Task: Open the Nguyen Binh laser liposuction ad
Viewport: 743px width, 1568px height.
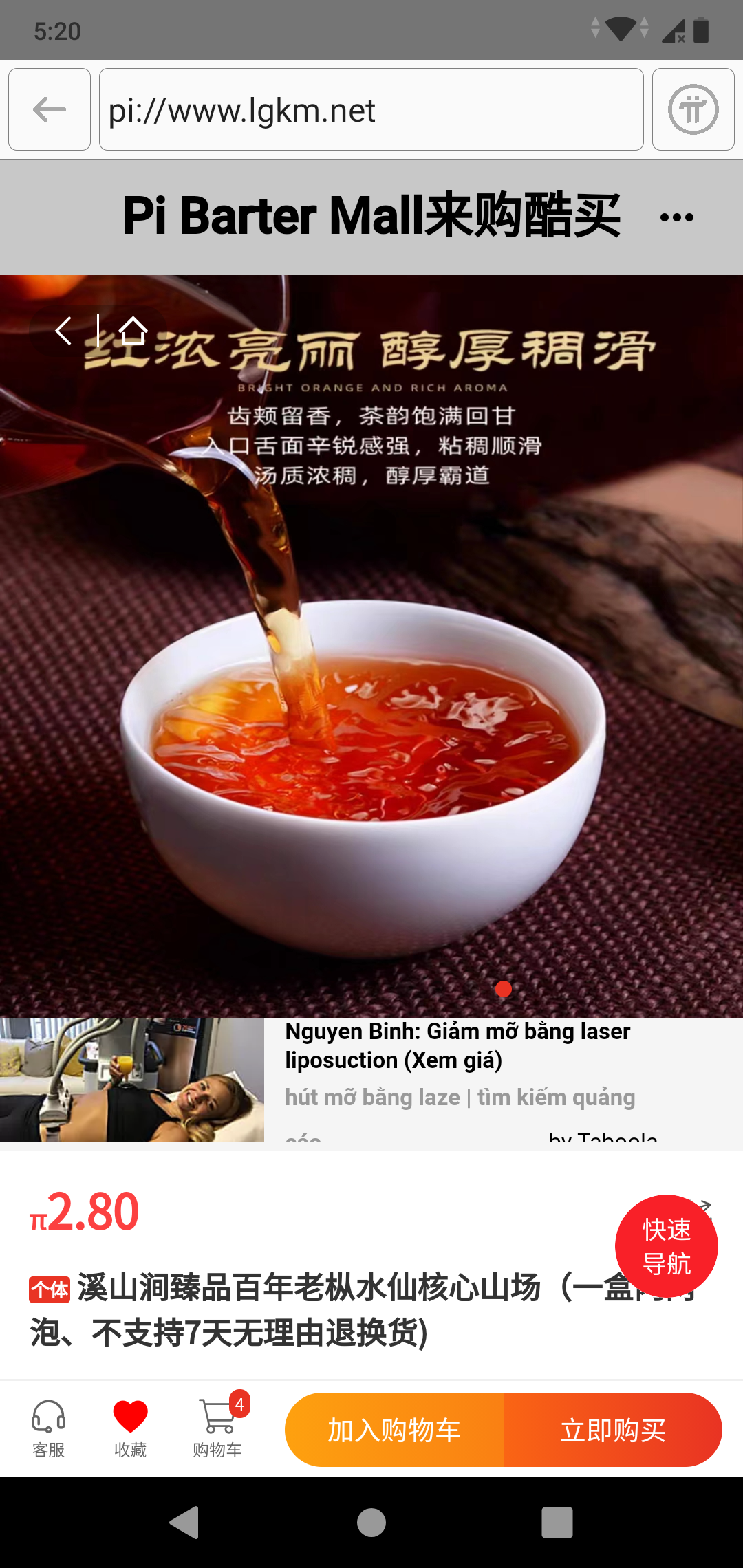Action: [371, 1078]
